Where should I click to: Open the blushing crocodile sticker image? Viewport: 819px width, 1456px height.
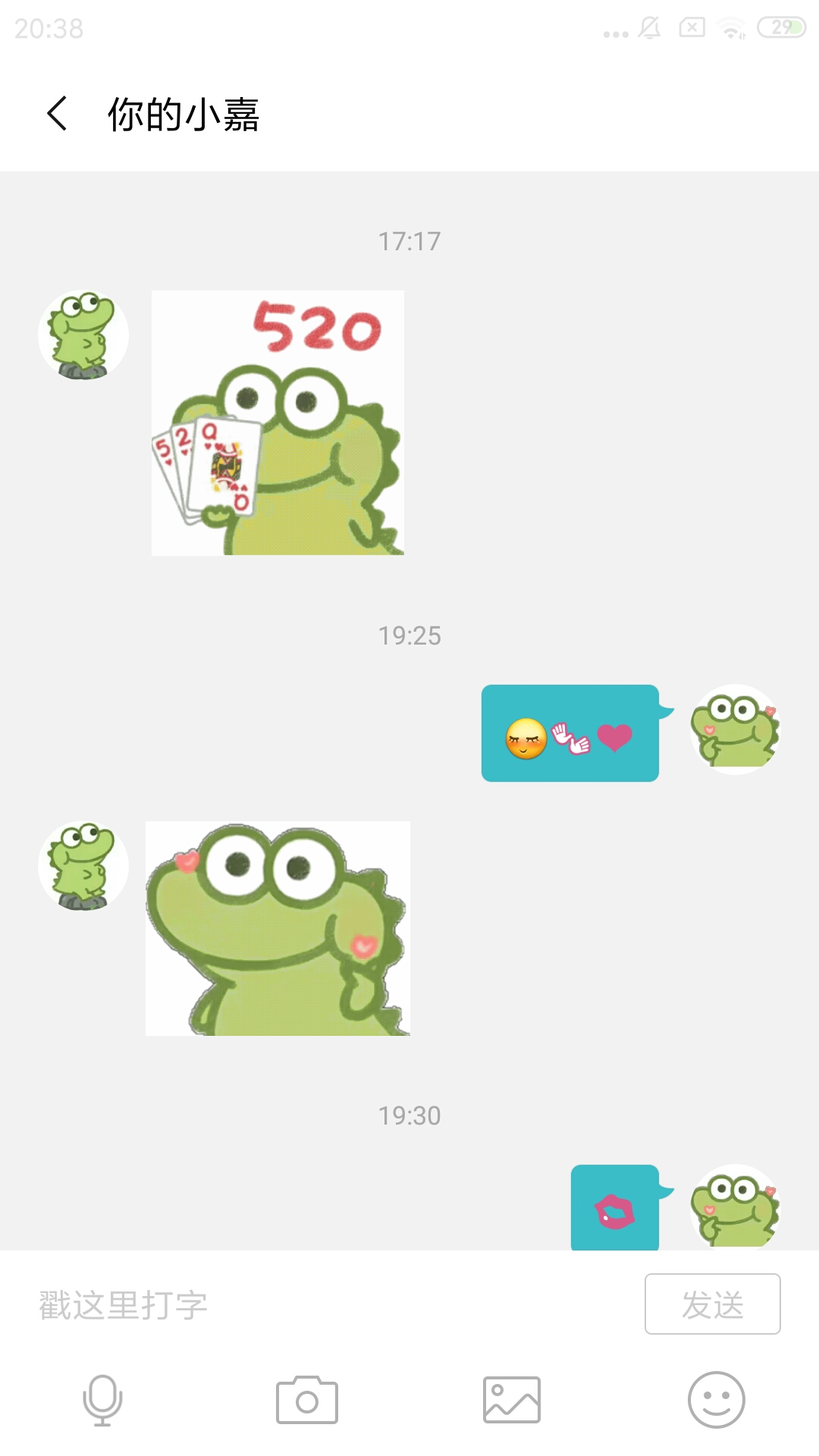point(278,928)
